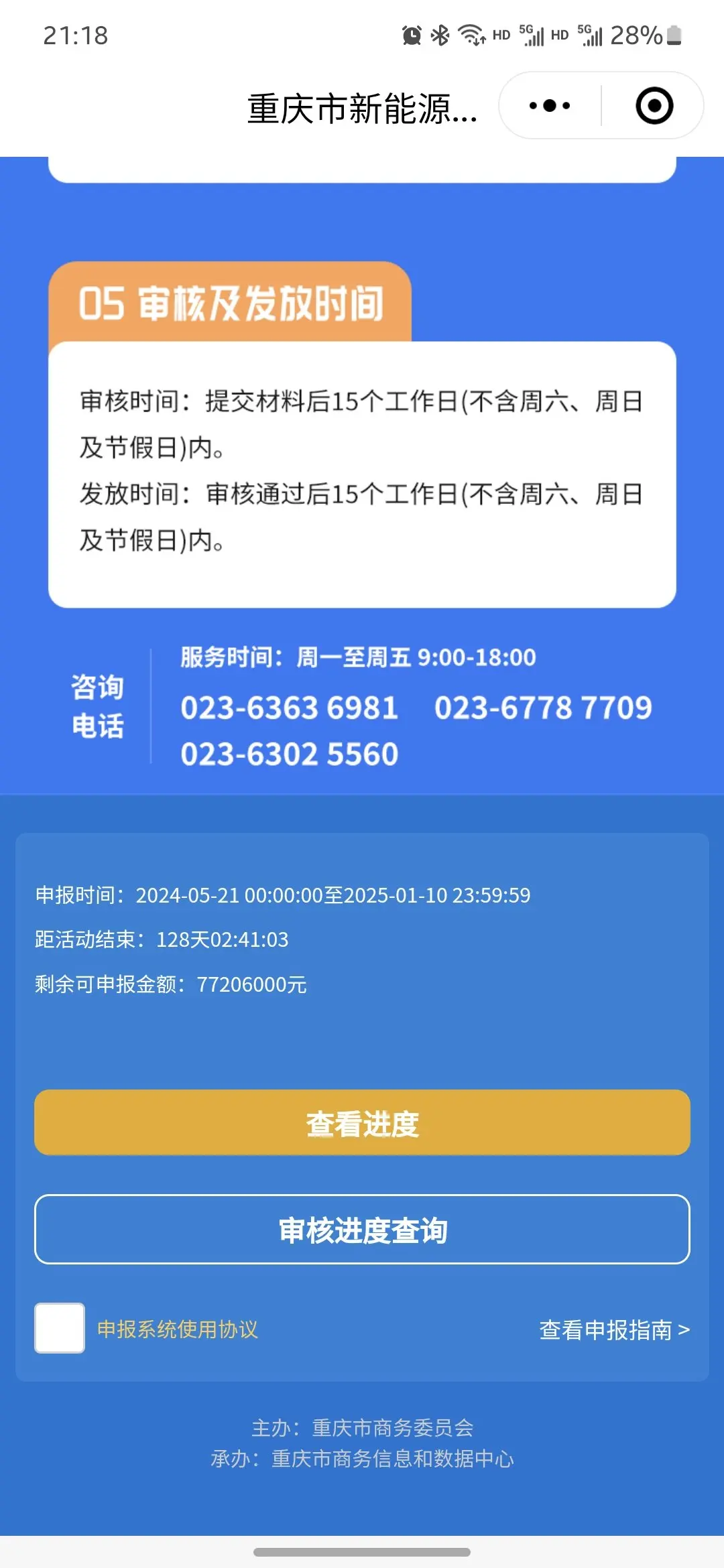Open the 申报系统使用协议 agreement link
The height and width of the screenshot is (1568, 724).
(x=178, y=1329)
